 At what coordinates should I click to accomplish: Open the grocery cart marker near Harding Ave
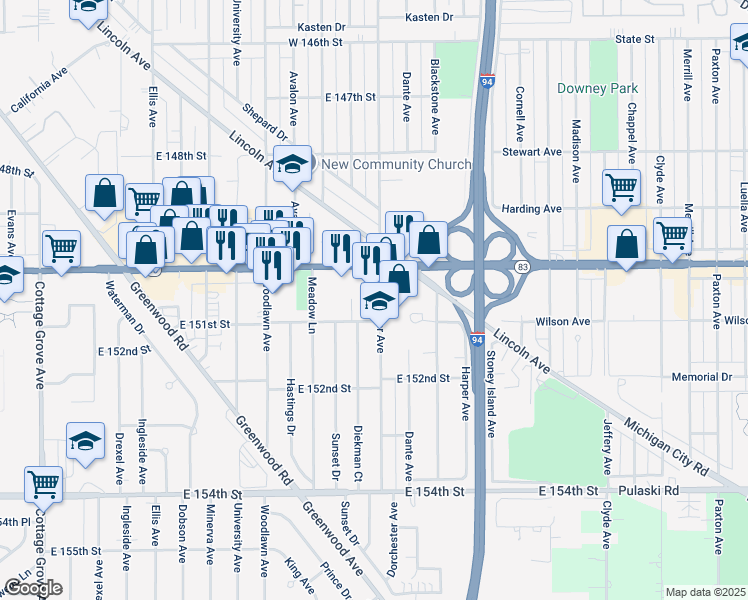point(621,188)
